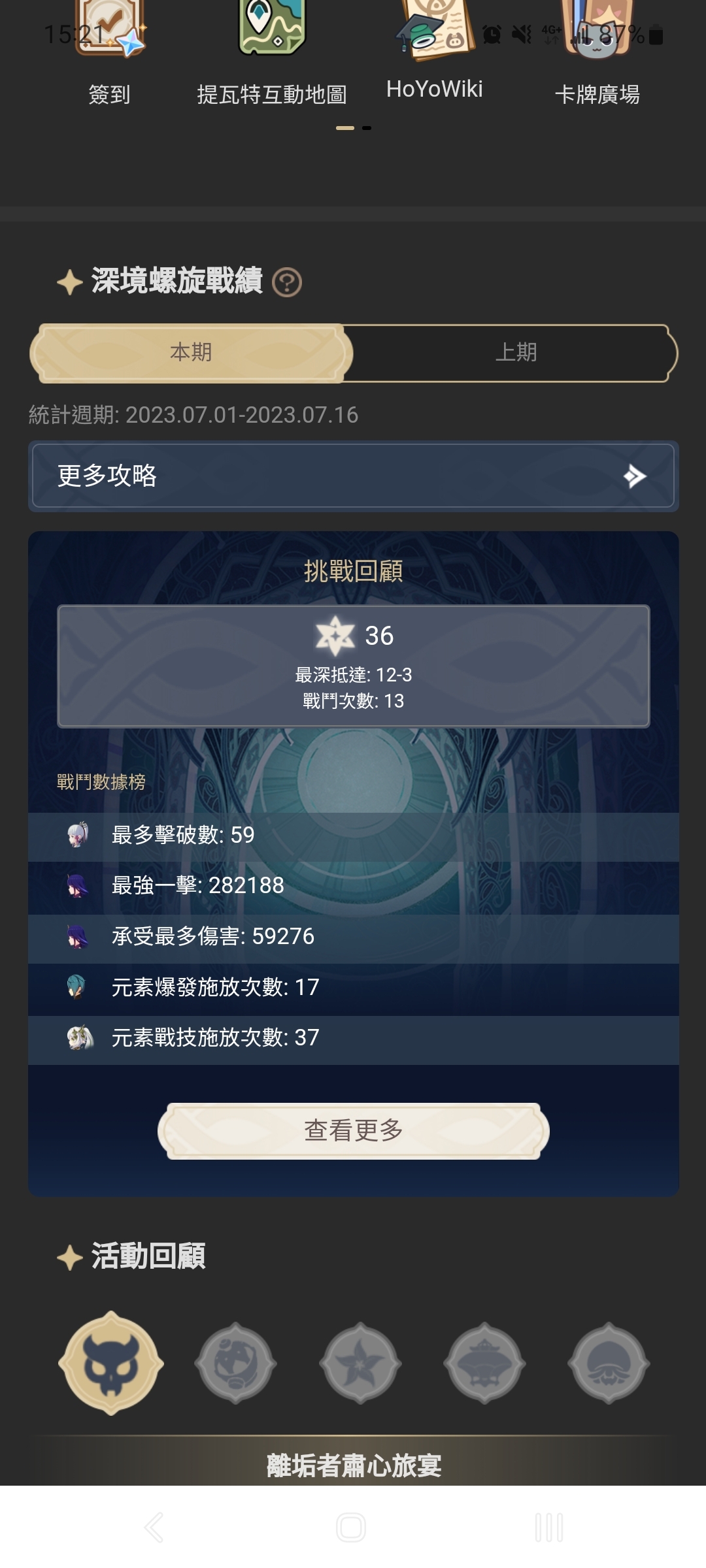Select the 本期 current period tab
This screenshot has height=1568, width=706.
(x=191, y=353)
